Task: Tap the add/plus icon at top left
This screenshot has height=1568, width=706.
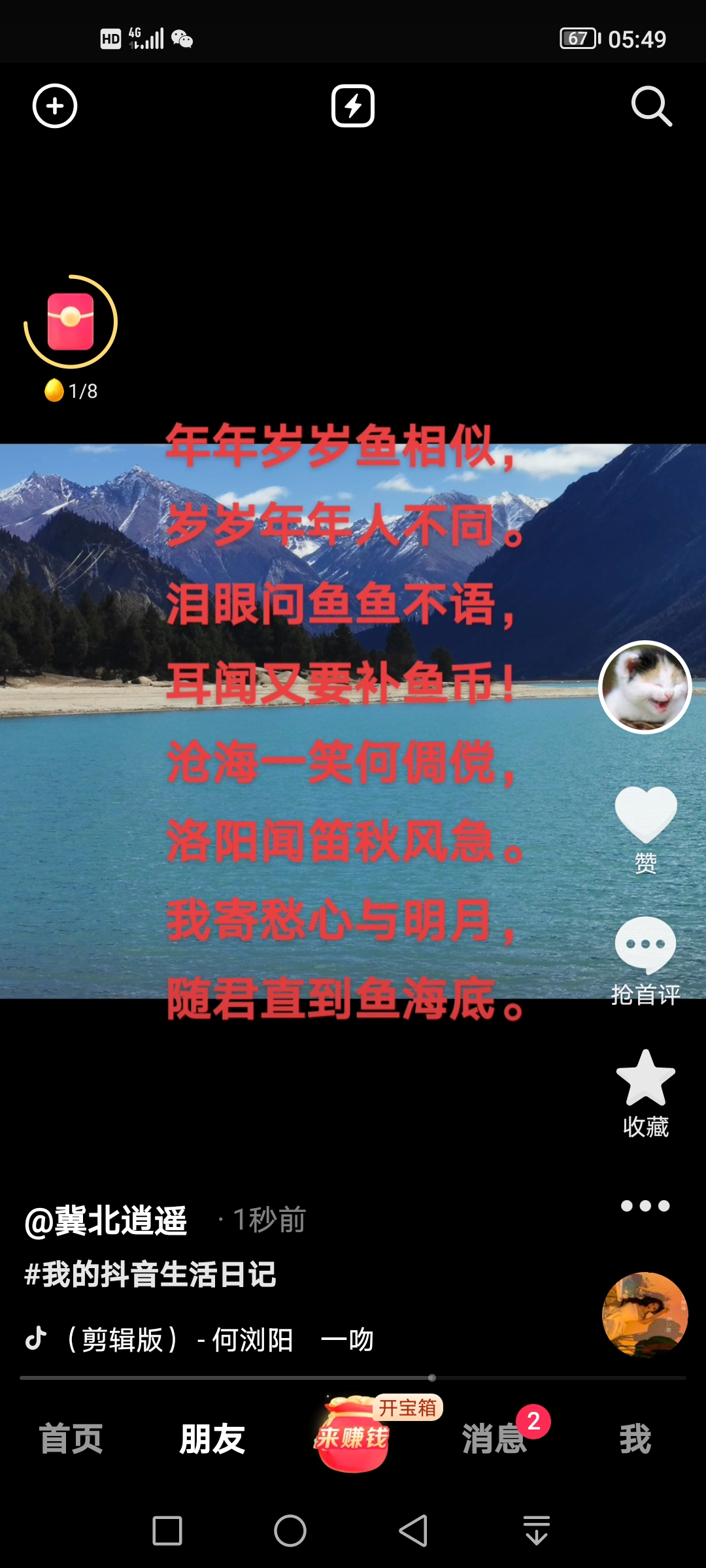Action: [55, 106]
